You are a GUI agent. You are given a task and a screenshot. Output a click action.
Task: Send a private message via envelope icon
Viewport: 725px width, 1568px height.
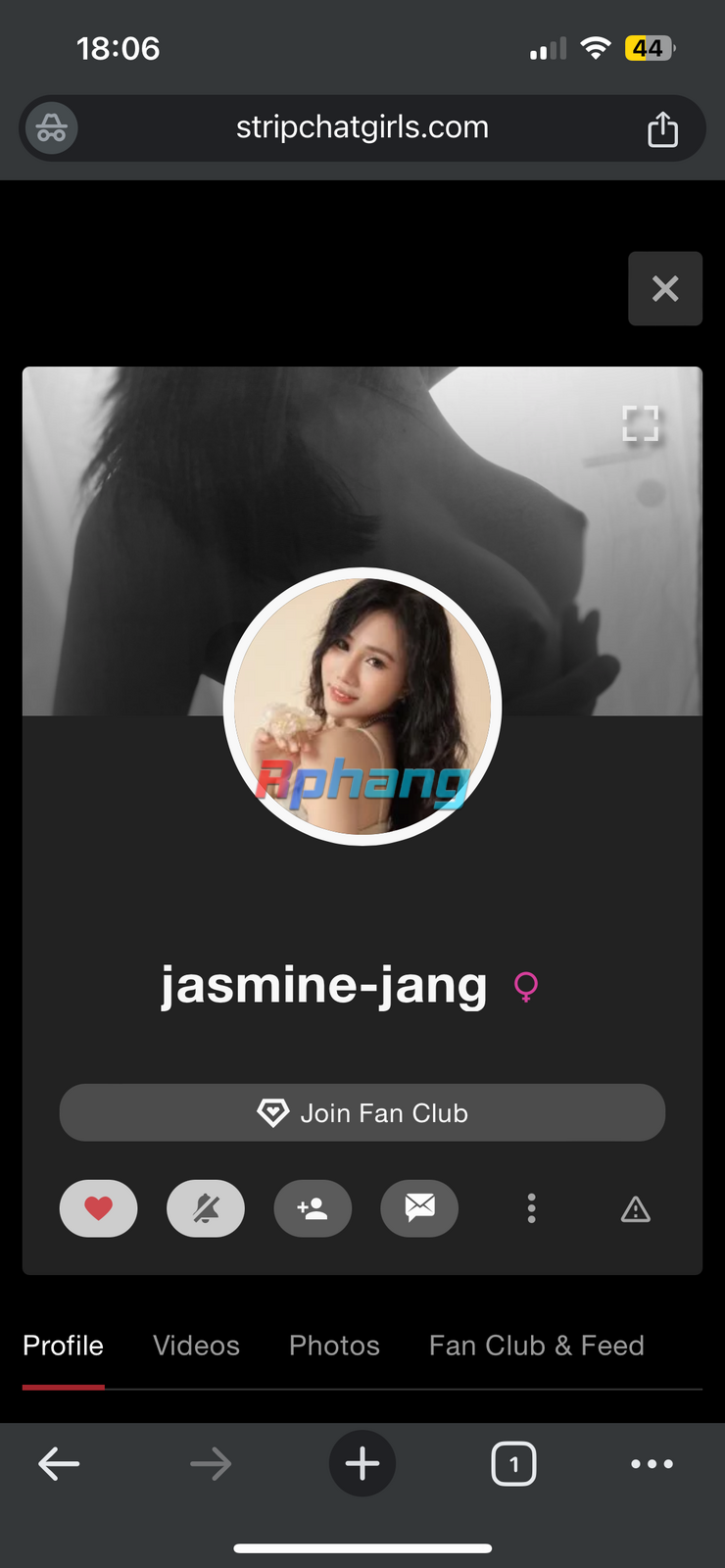(419, 1207)
